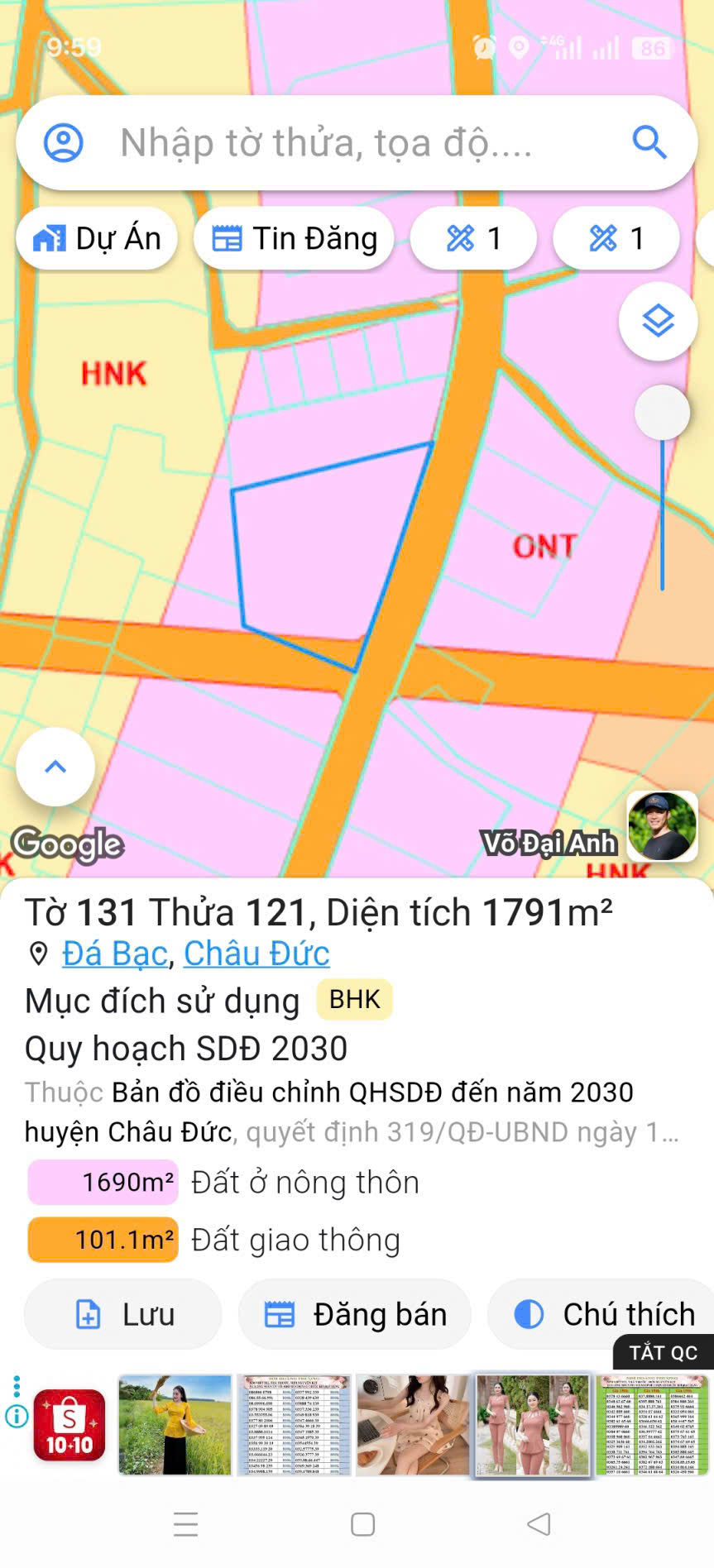
Task: Go to the system home screen
Action: point(362,1524)
